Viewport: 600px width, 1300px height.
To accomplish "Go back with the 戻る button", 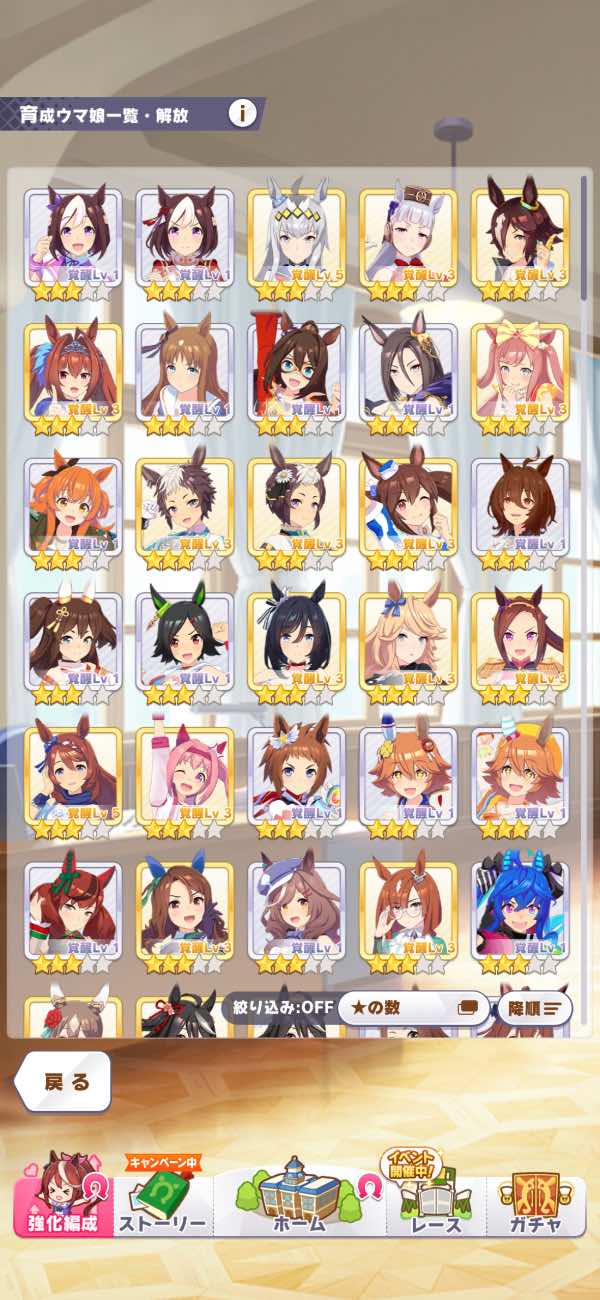I will 64,1082.
